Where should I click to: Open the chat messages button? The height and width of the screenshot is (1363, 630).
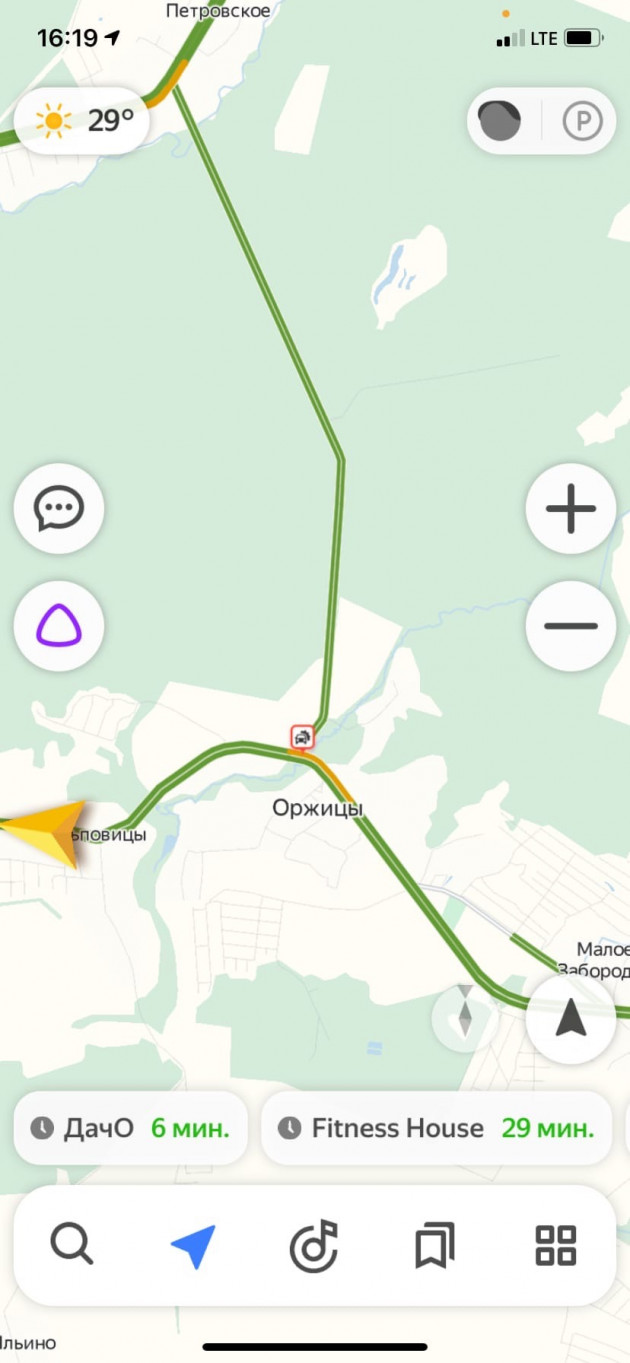pos(59,509)
